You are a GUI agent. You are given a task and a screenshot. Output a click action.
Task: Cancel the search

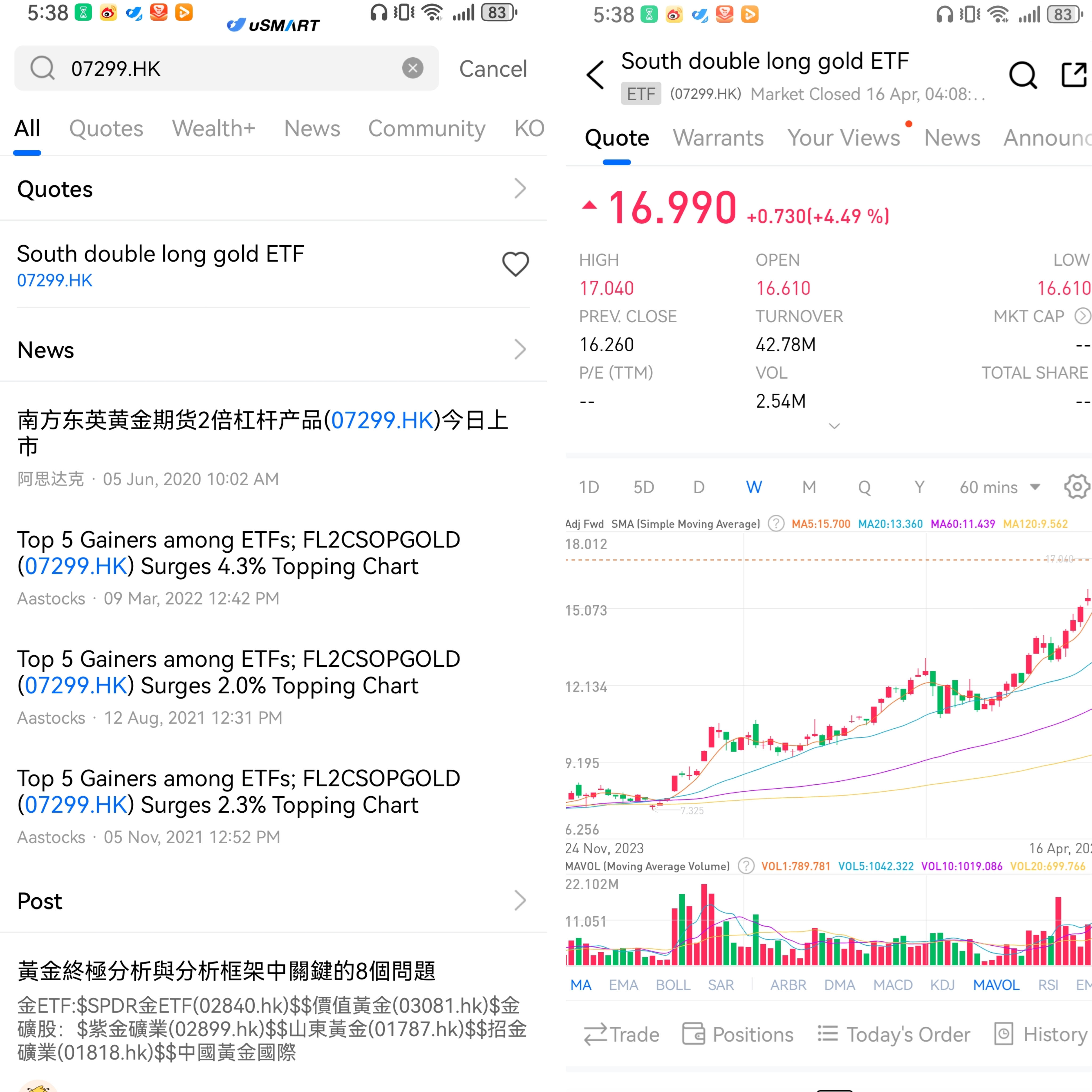(492, 69)
